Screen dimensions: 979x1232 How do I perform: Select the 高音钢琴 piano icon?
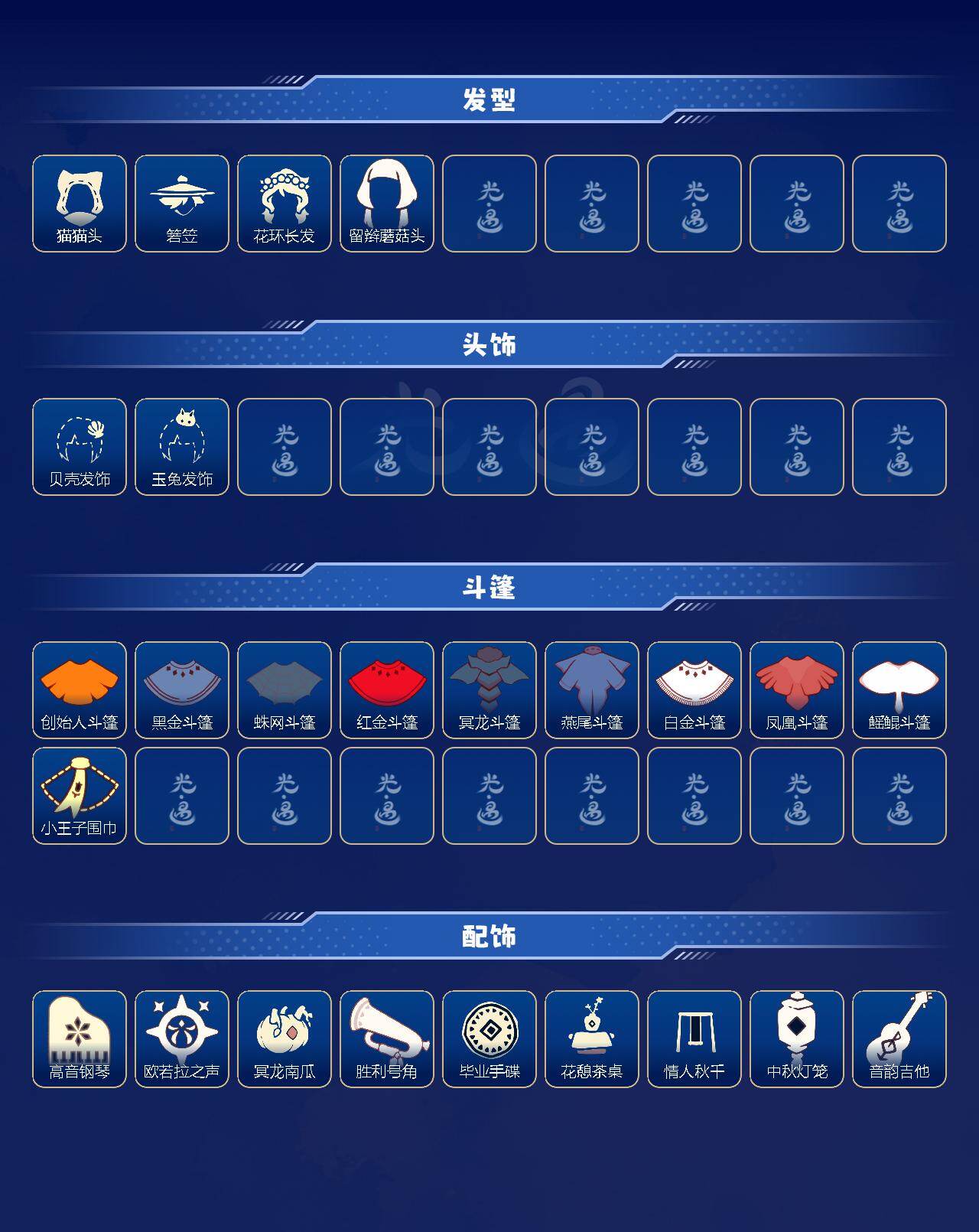click(79, 1037)
